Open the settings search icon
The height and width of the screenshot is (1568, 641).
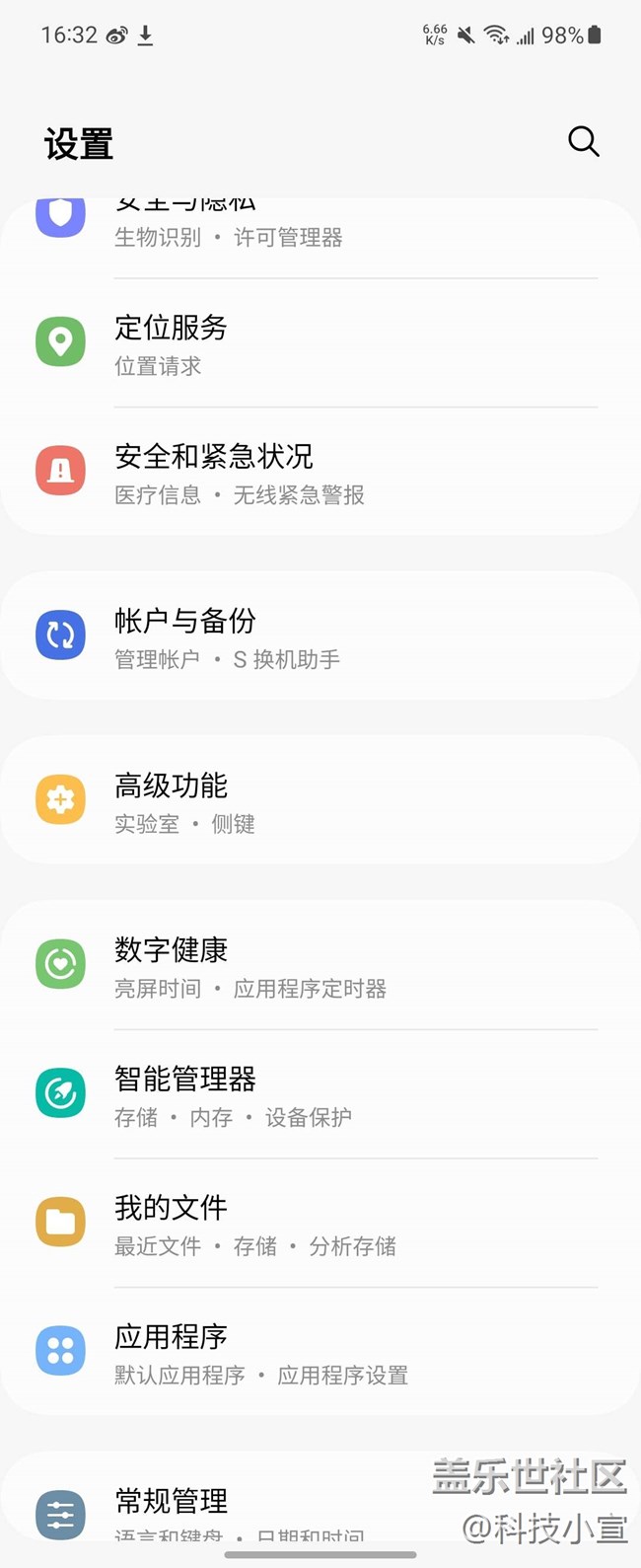[x=583, y=142]
